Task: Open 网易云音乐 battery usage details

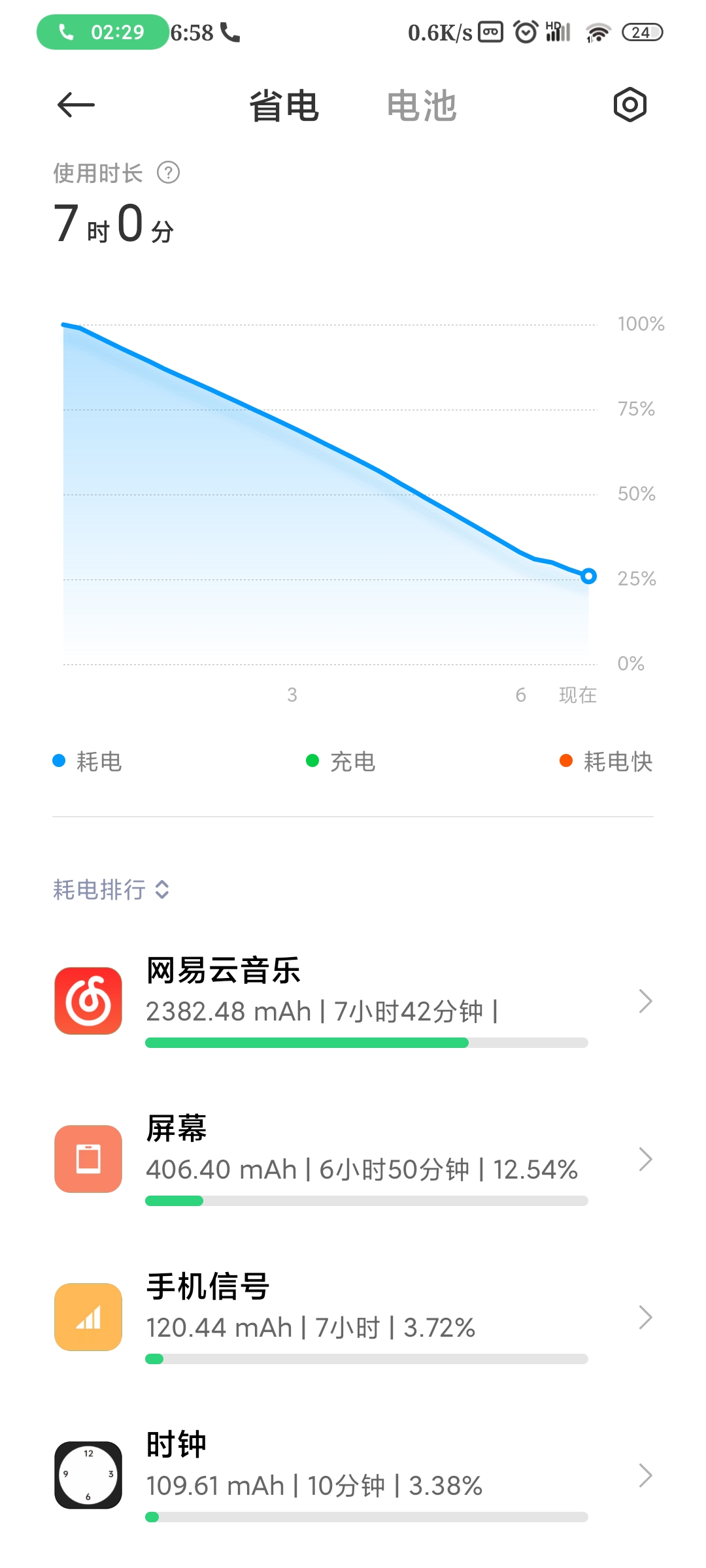Action: [x=353, y=1001]
